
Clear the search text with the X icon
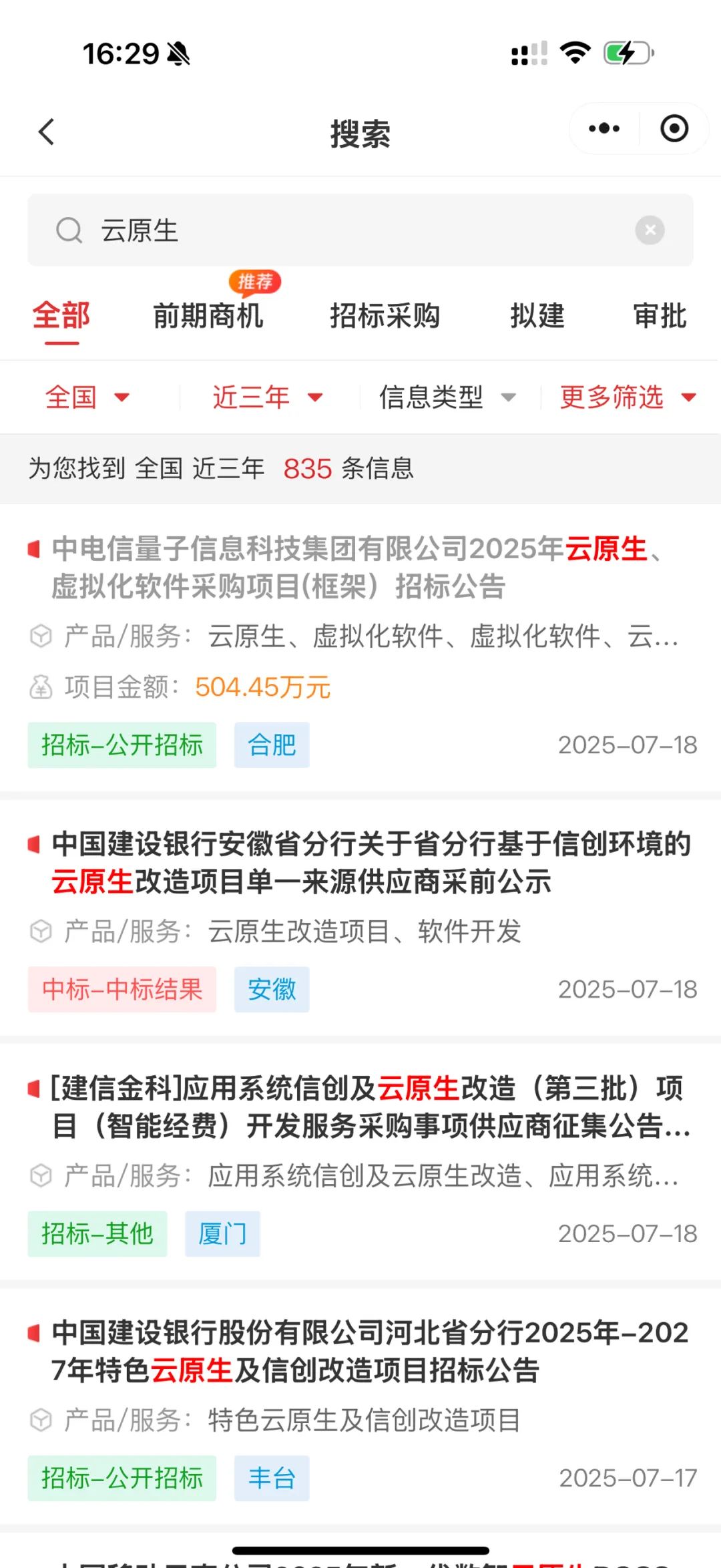(x=650, y=230)
